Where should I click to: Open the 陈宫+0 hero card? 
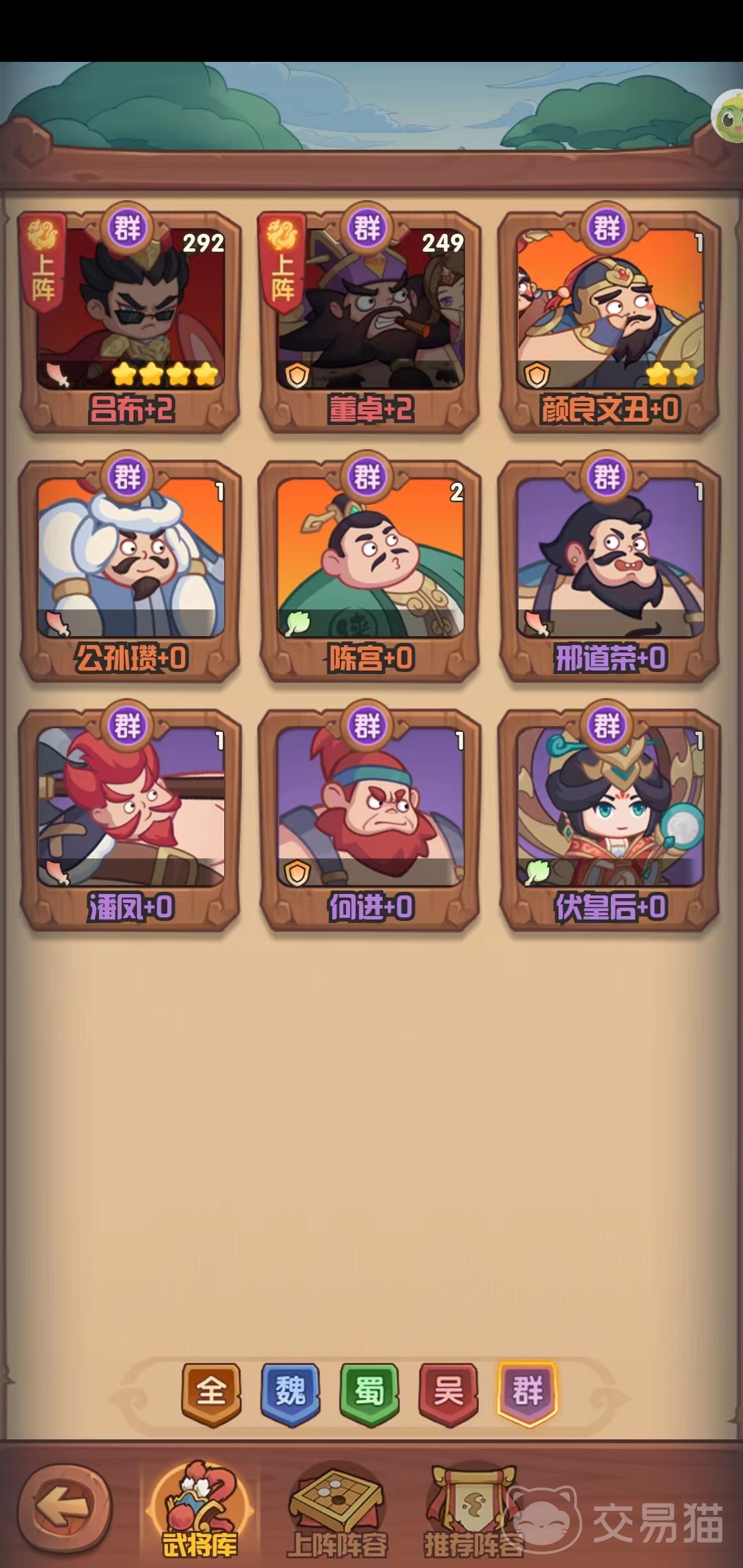click(370, 569)
